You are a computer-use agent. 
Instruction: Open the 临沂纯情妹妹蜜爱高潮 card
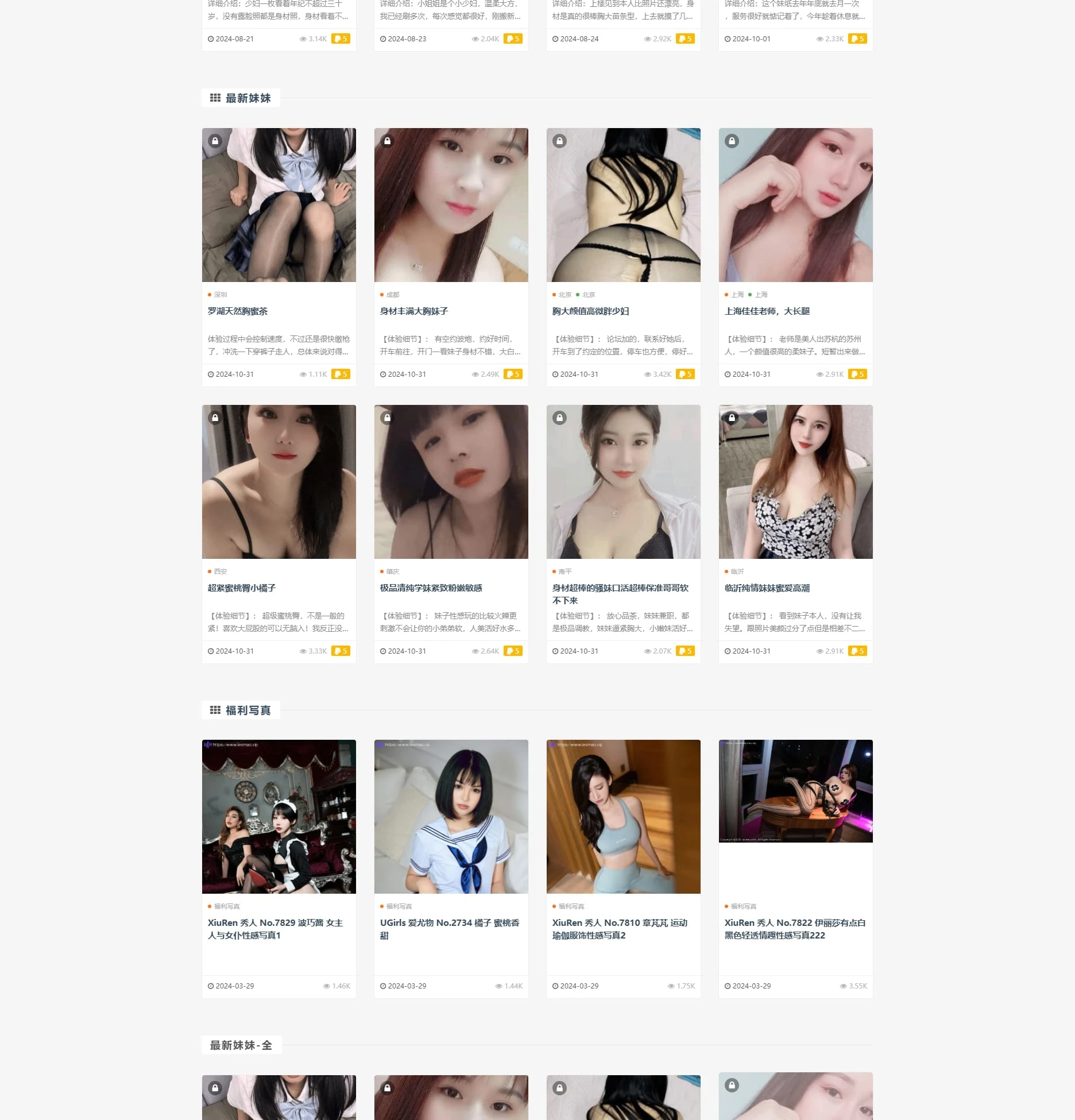pos(767,588)
